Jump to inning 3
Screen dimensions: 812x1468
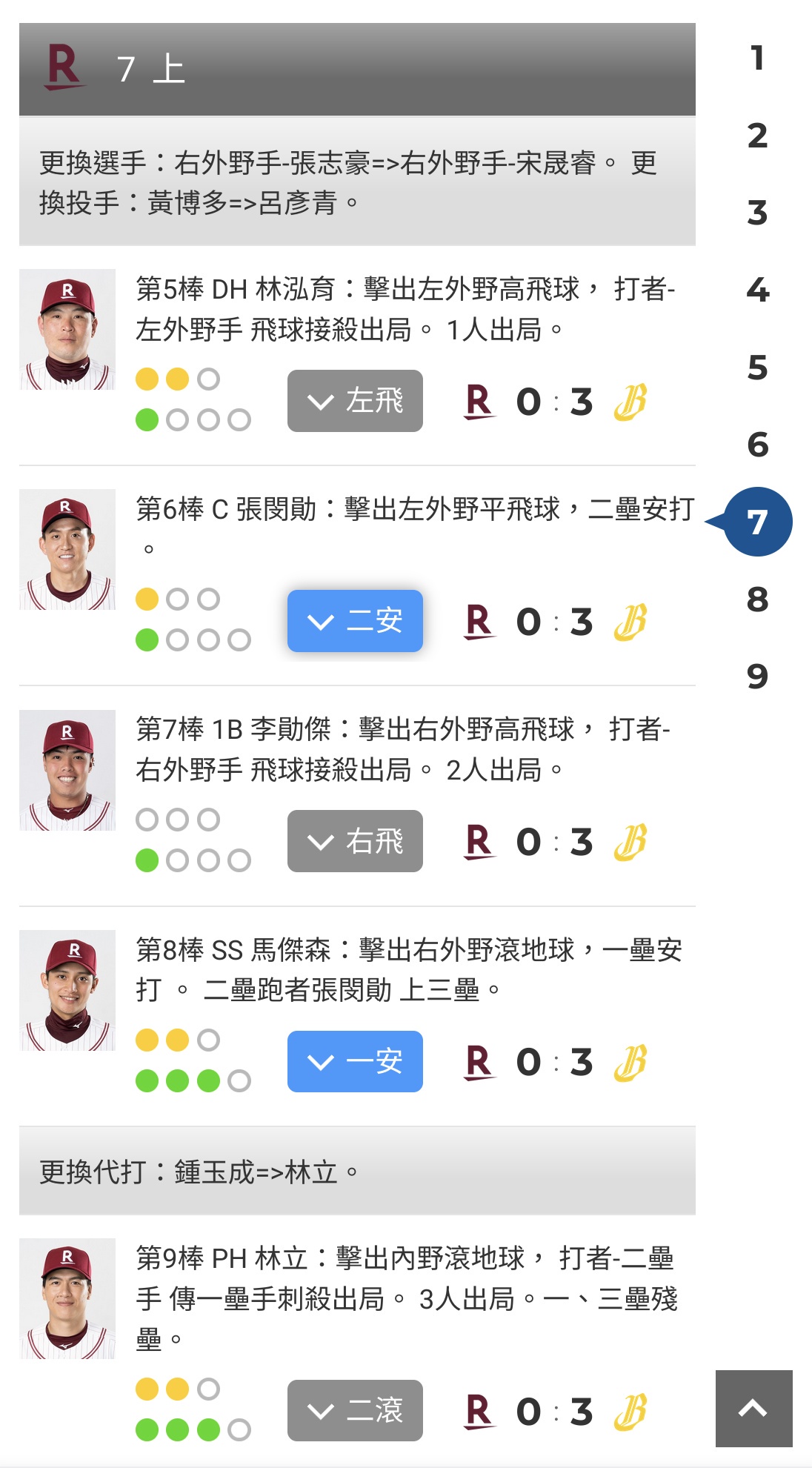tap(757, 213)
